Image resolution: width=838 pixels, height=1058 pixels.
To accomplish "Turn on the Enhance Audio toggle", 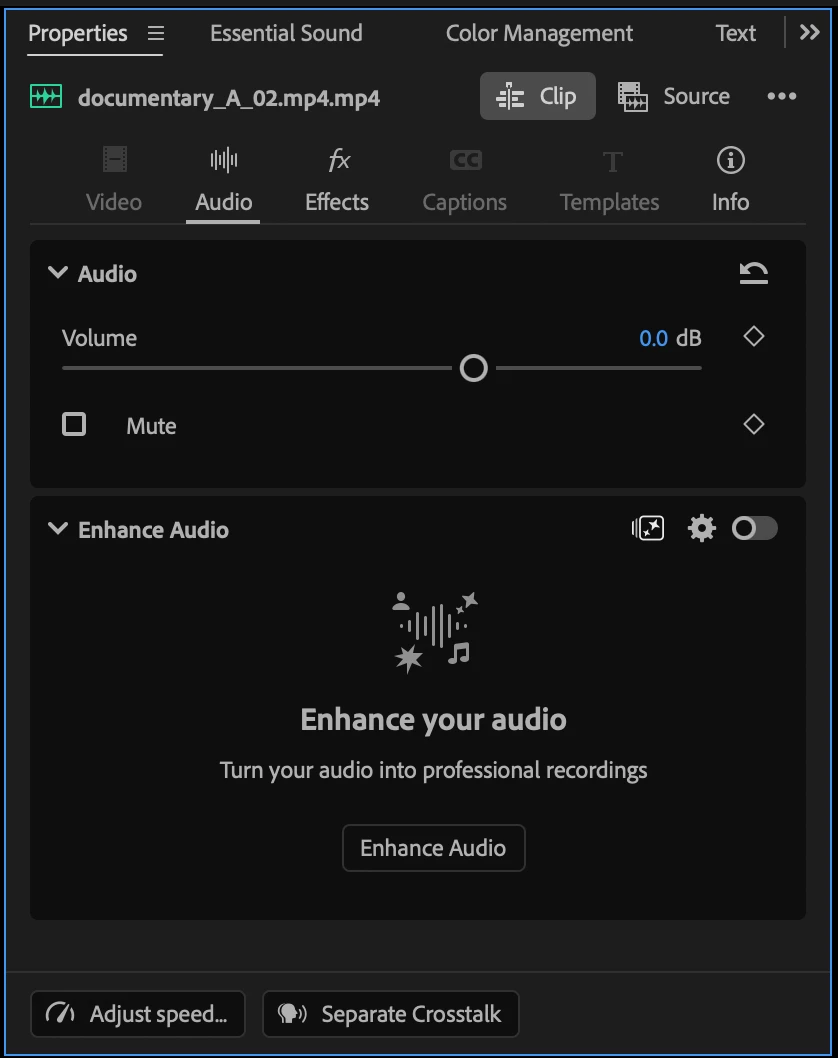I will coord(754,528).
